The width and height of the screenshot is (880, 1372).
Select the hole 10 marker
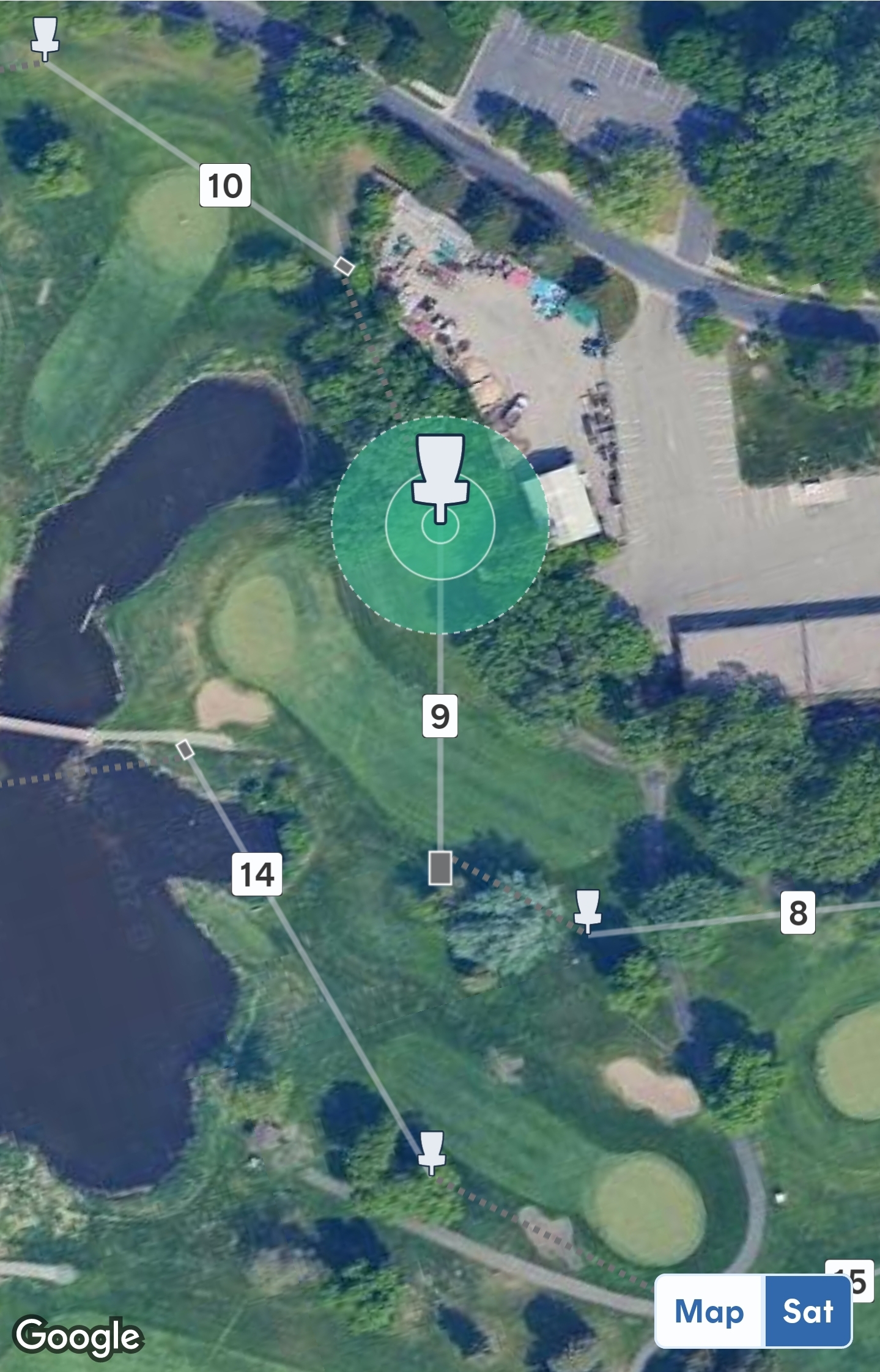point(225,185)
